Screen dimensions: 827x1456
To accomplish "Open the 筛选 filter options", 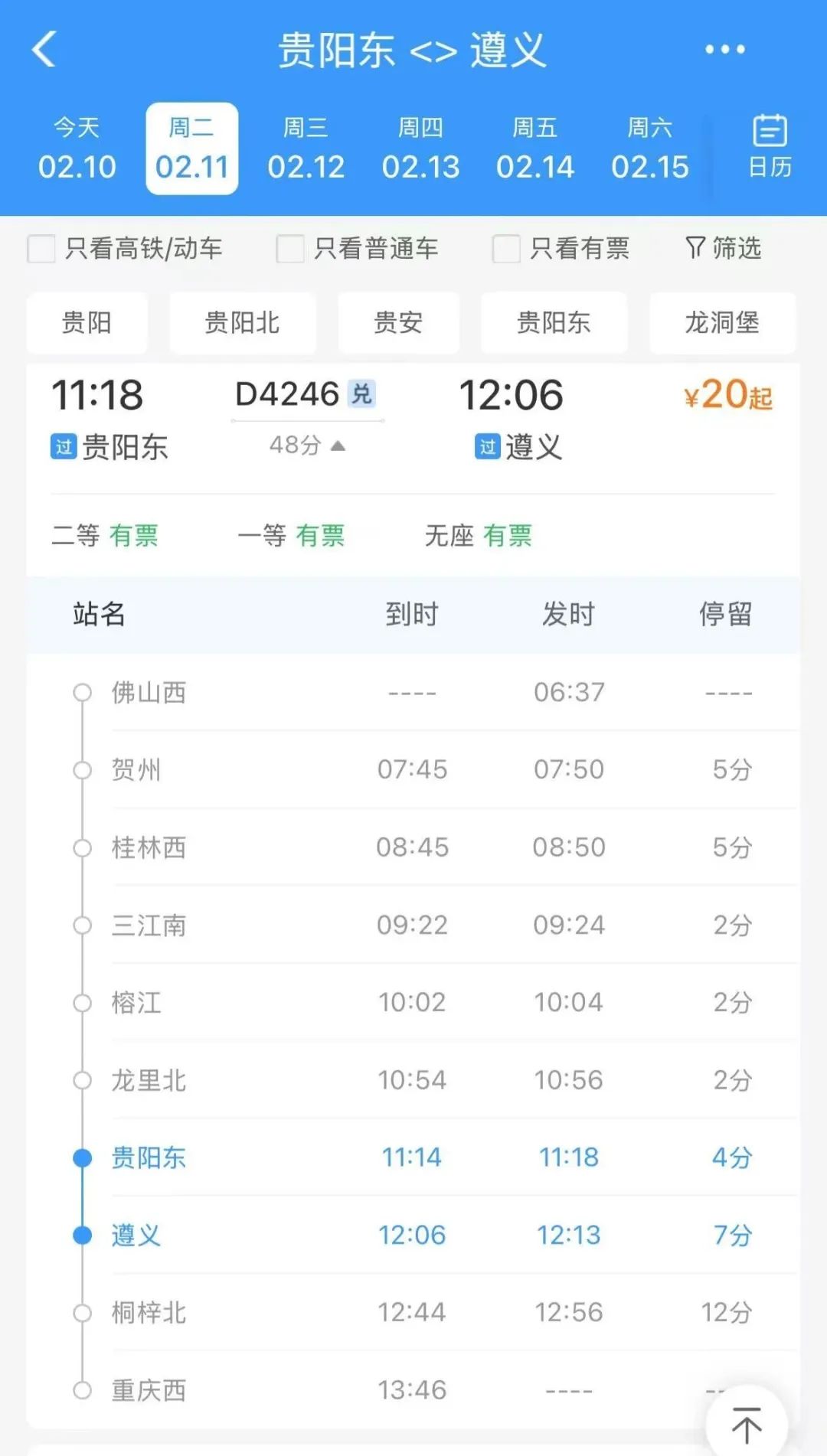I will (723, 248).
